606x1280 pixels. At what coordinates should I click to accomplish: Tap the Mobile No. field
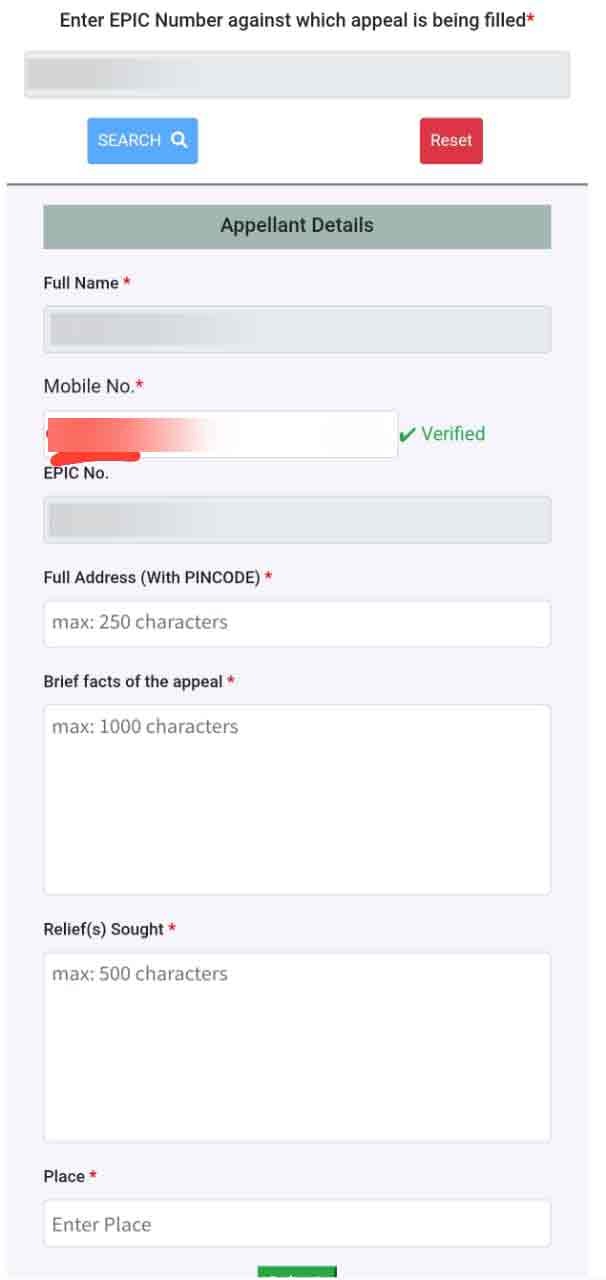coord(220,434)
